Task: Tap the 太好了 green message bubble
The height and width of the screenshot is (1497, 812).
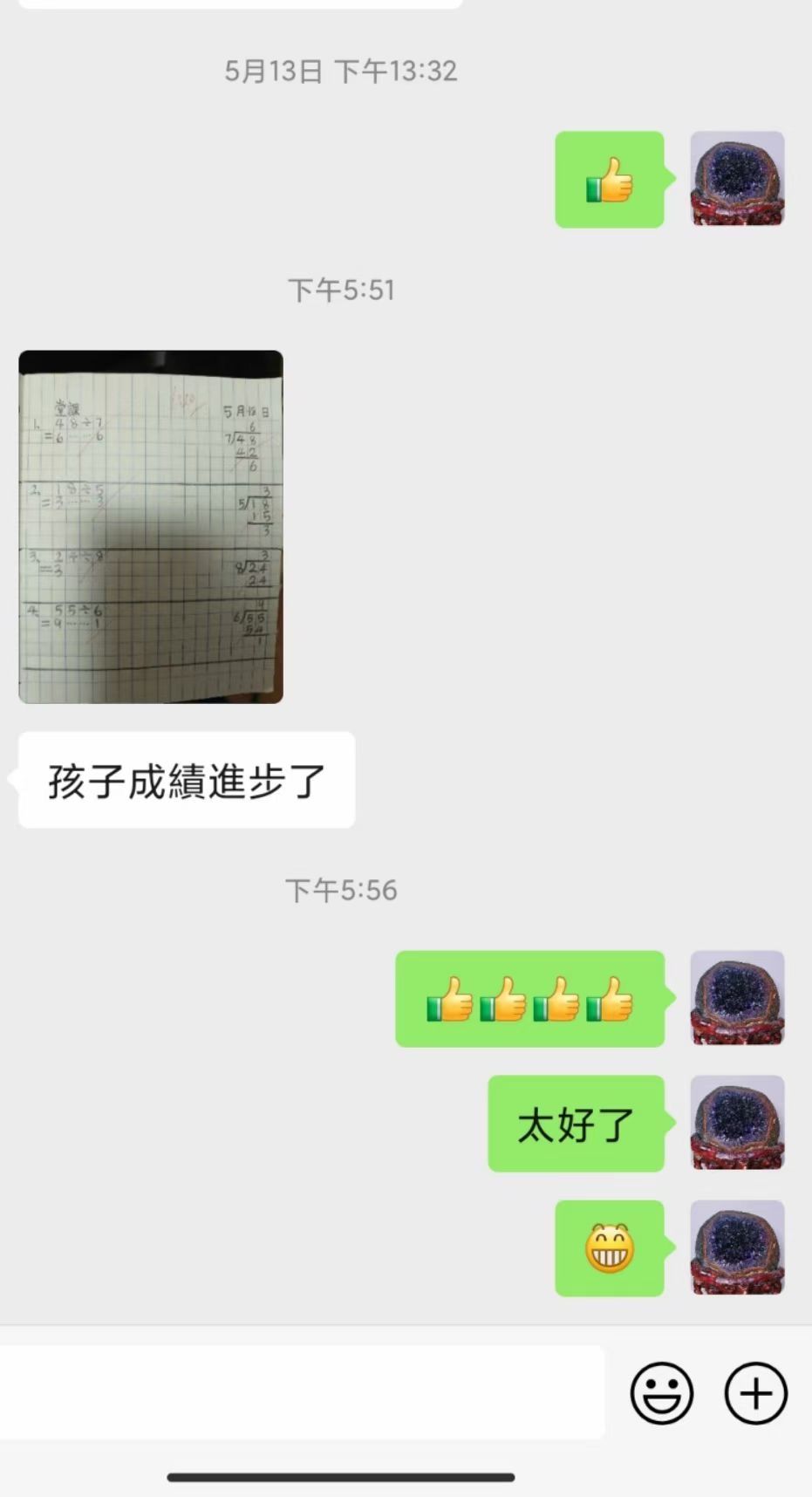Action: point(576,1124)
